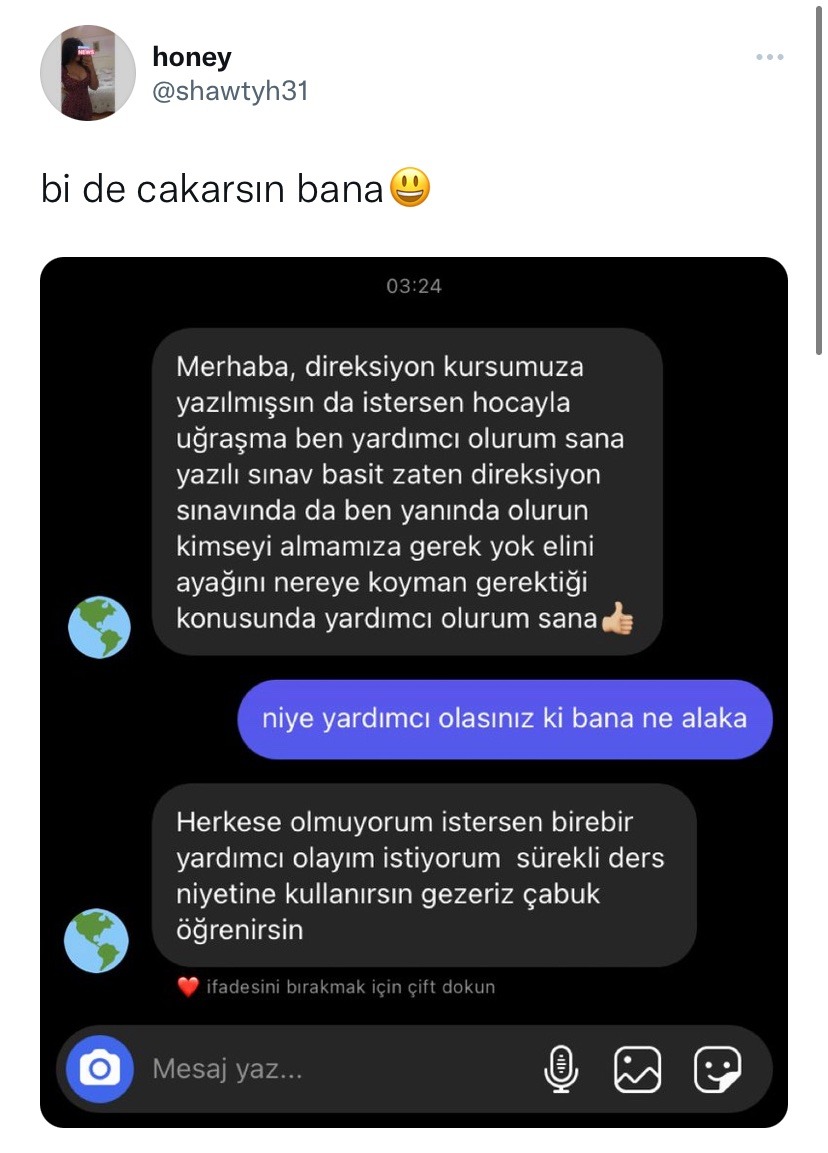Open the tweet's three-dot overflow menu
Image resolution: width=828 pixels, height=1153 pixels.
(x=769, y=58)
